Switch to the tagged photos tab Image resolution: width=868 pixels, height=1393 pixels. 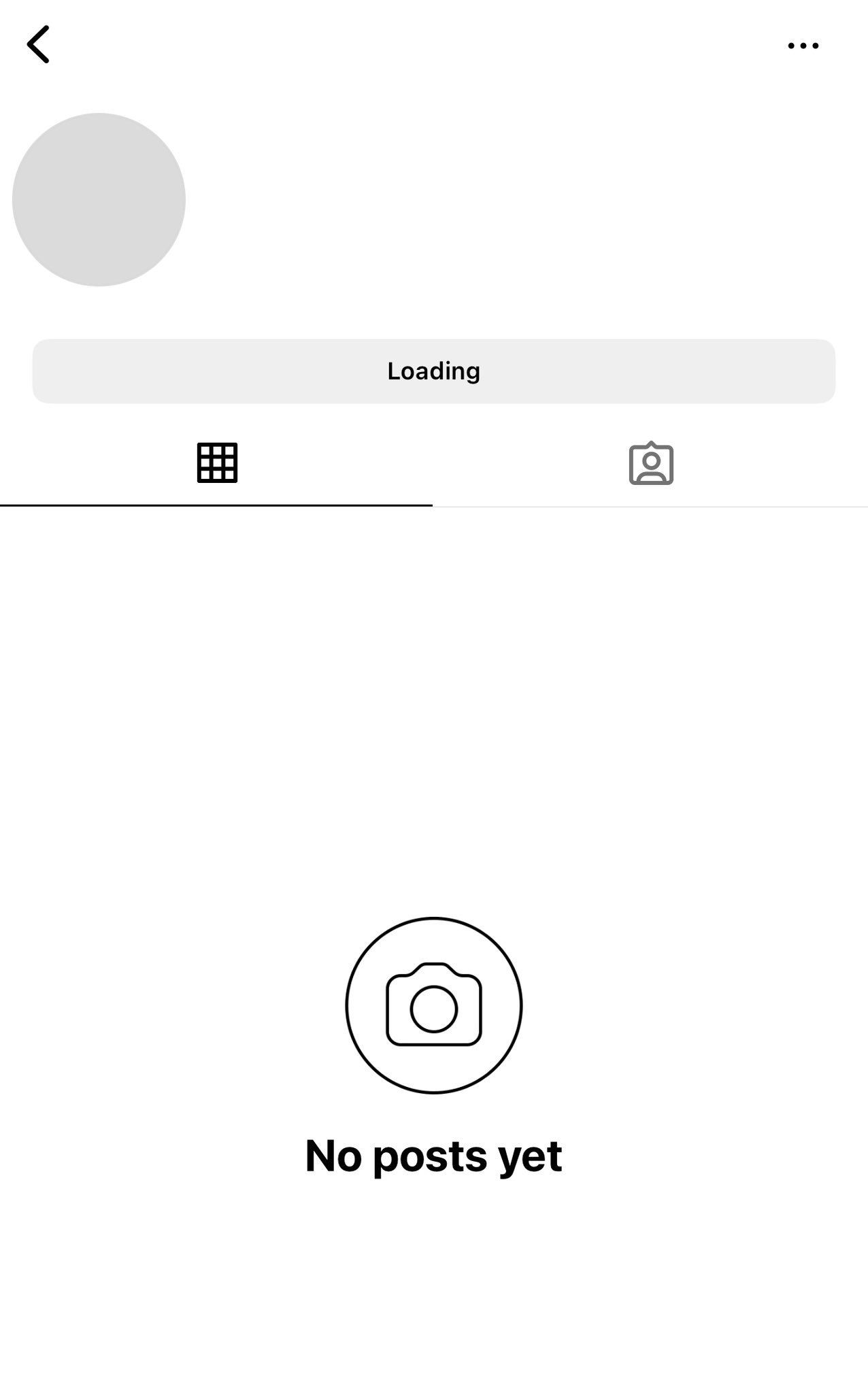[x=651, y=464]
